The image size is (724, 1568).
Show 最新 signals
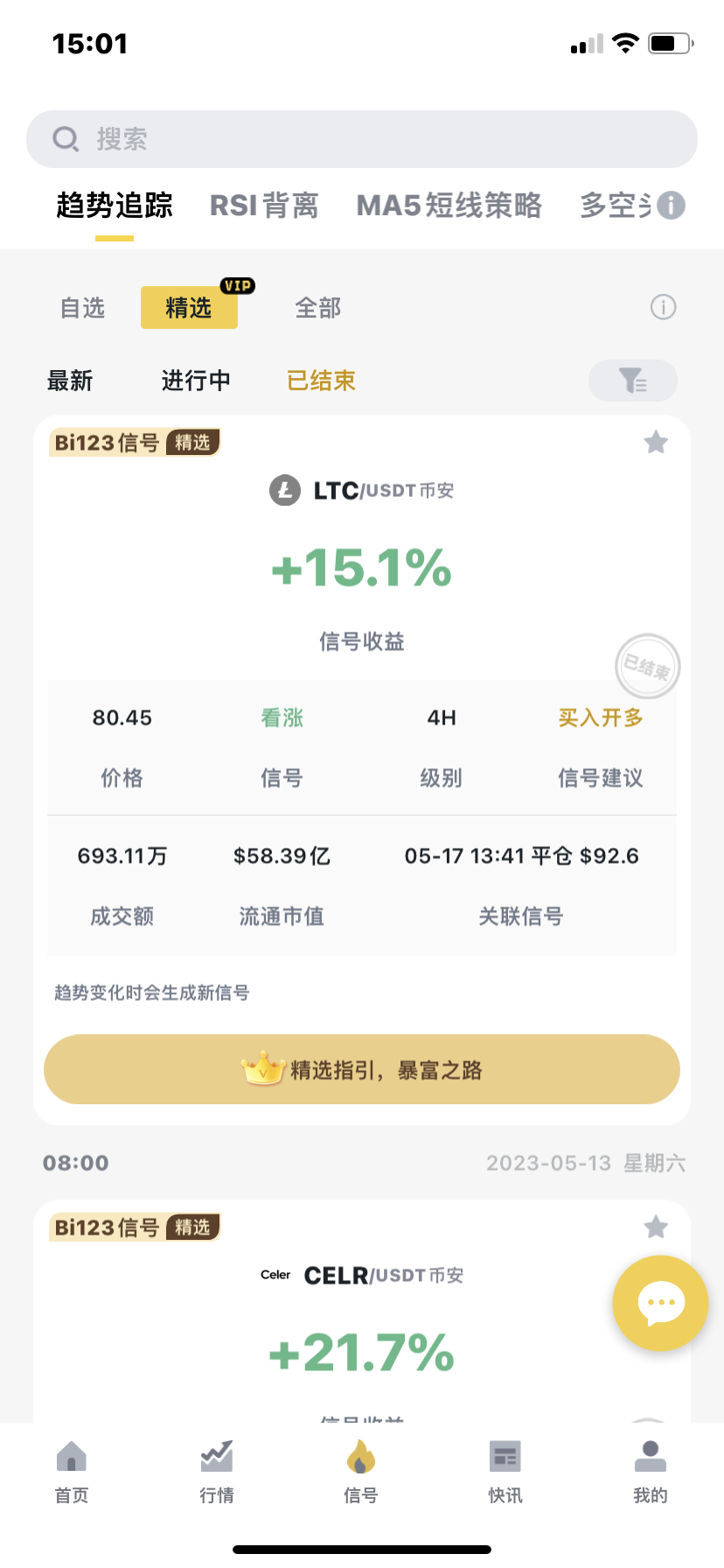coord(70,381)
